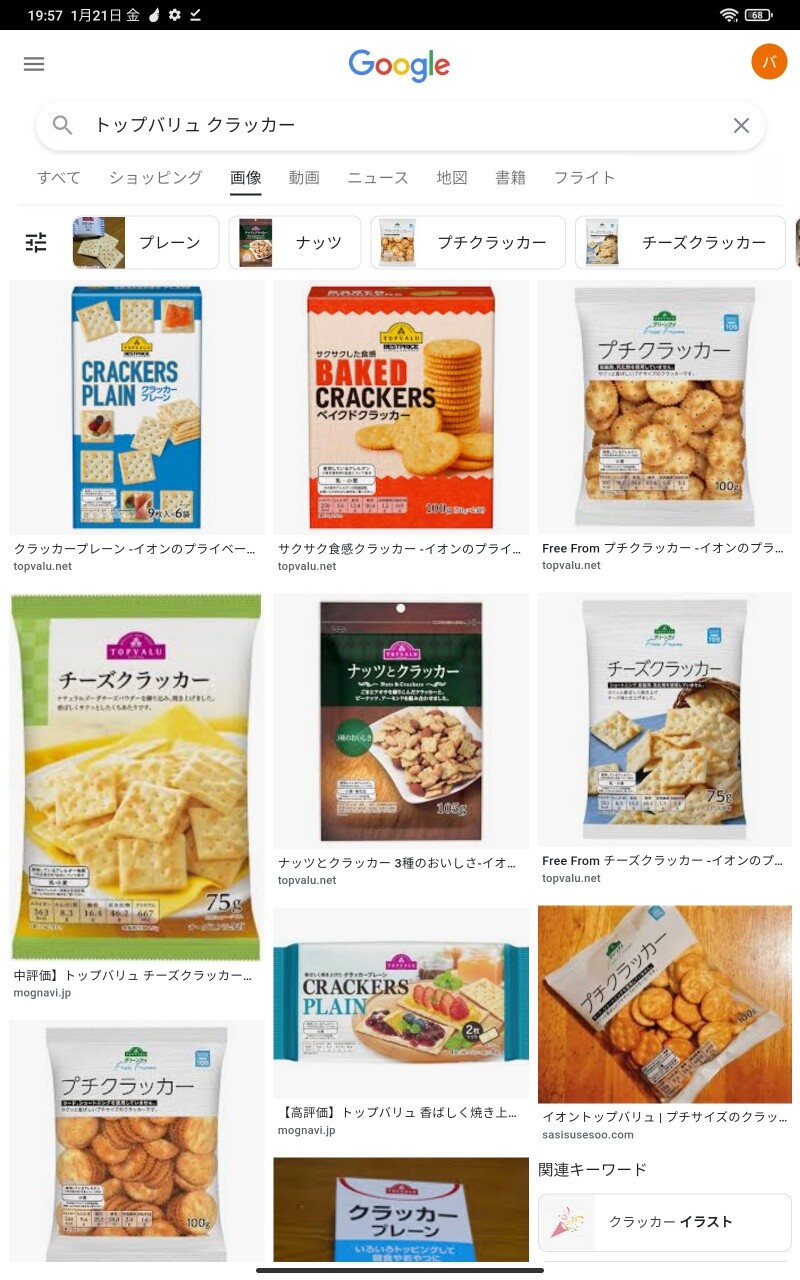
Task: Switch to the すべて tab
Action: (59, 178)
